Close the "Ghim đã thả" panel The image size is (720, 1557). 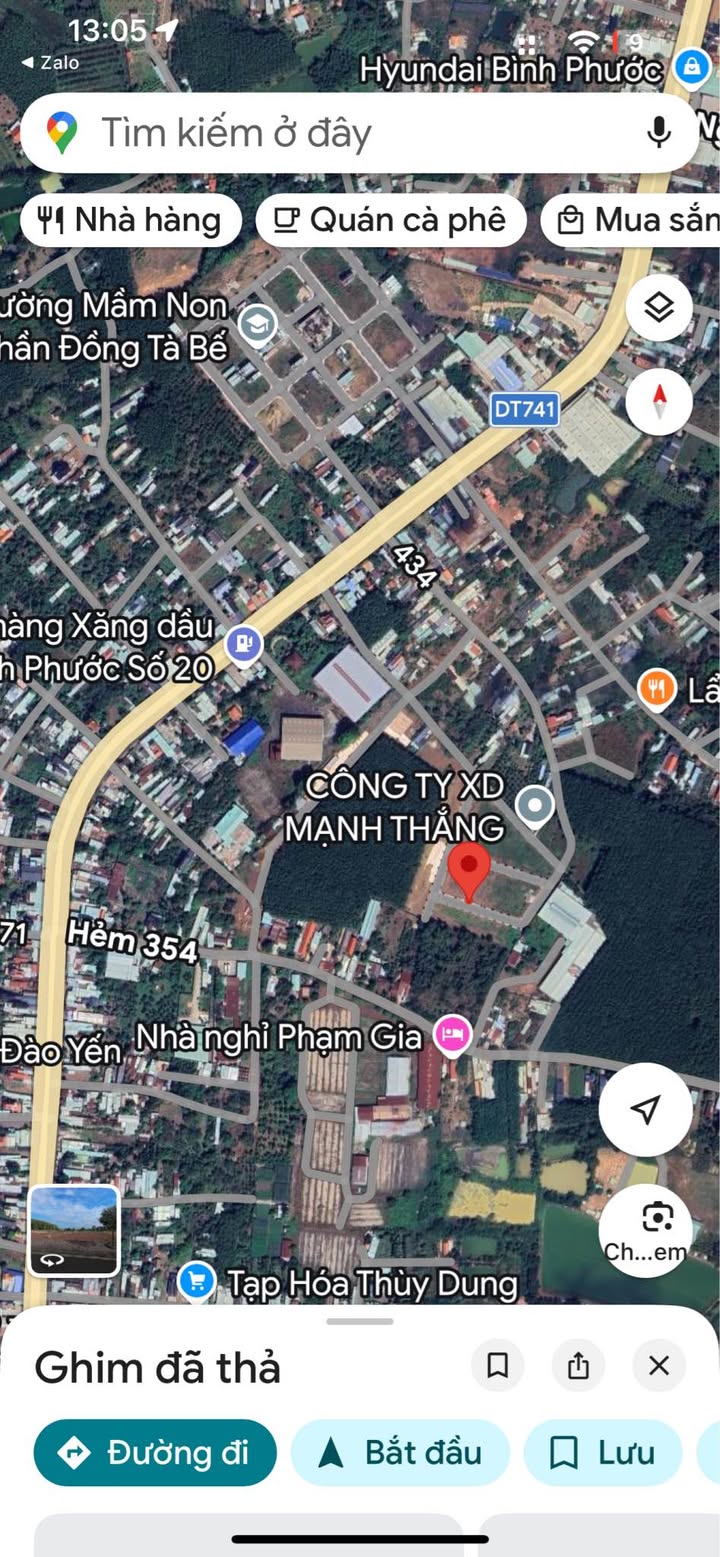[x=658, y=1365]
